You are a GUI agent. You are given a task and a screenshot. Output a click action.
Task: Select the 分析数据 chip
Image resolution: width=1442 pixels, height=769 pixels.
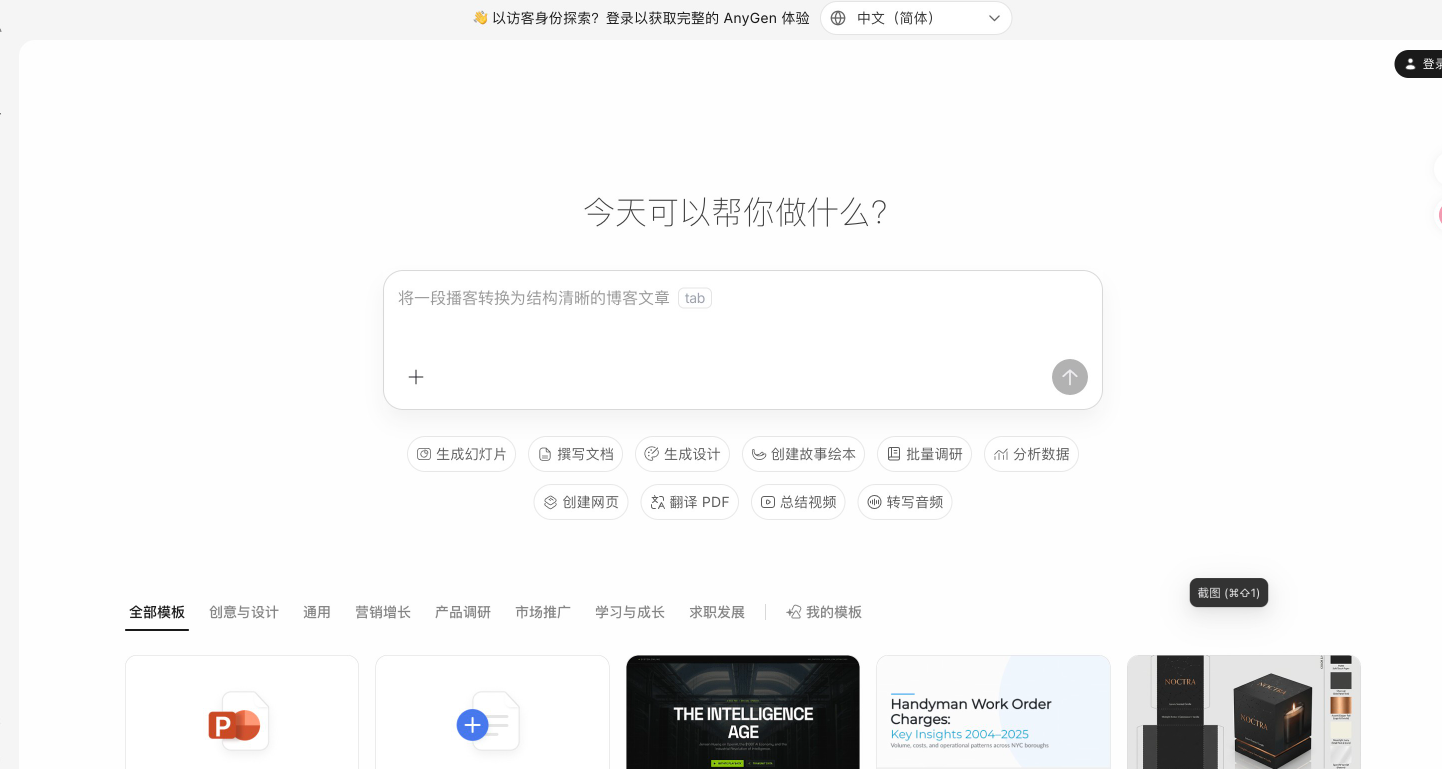coord(1031,454)
